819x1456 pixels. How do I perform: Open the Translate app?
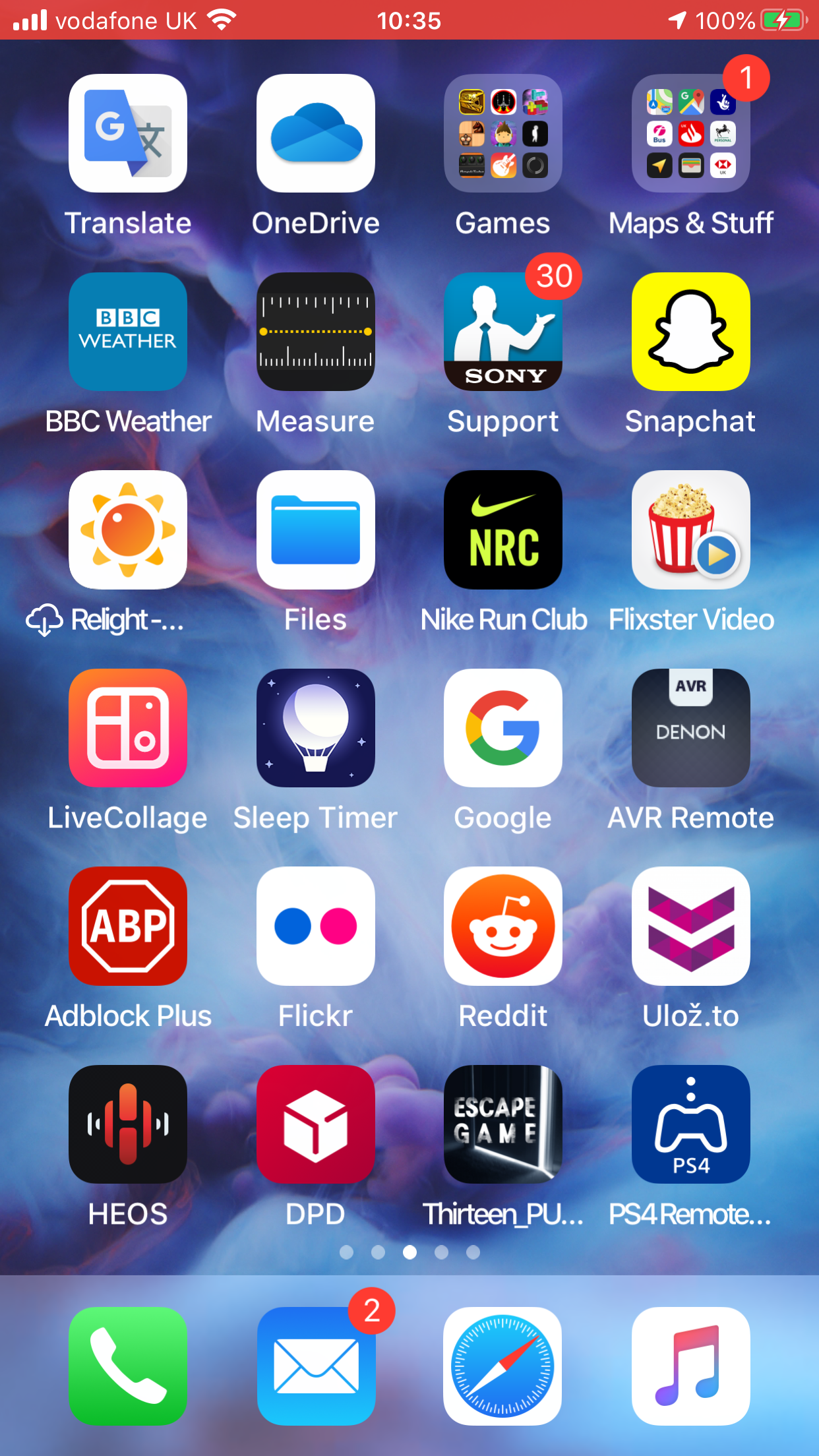click(128, 134)
